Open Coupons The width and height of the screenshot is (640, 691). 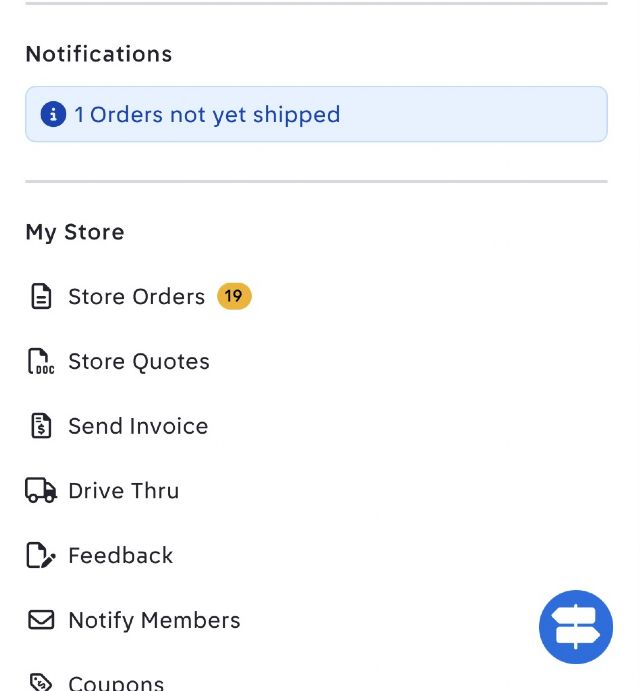tap(116, 682)
